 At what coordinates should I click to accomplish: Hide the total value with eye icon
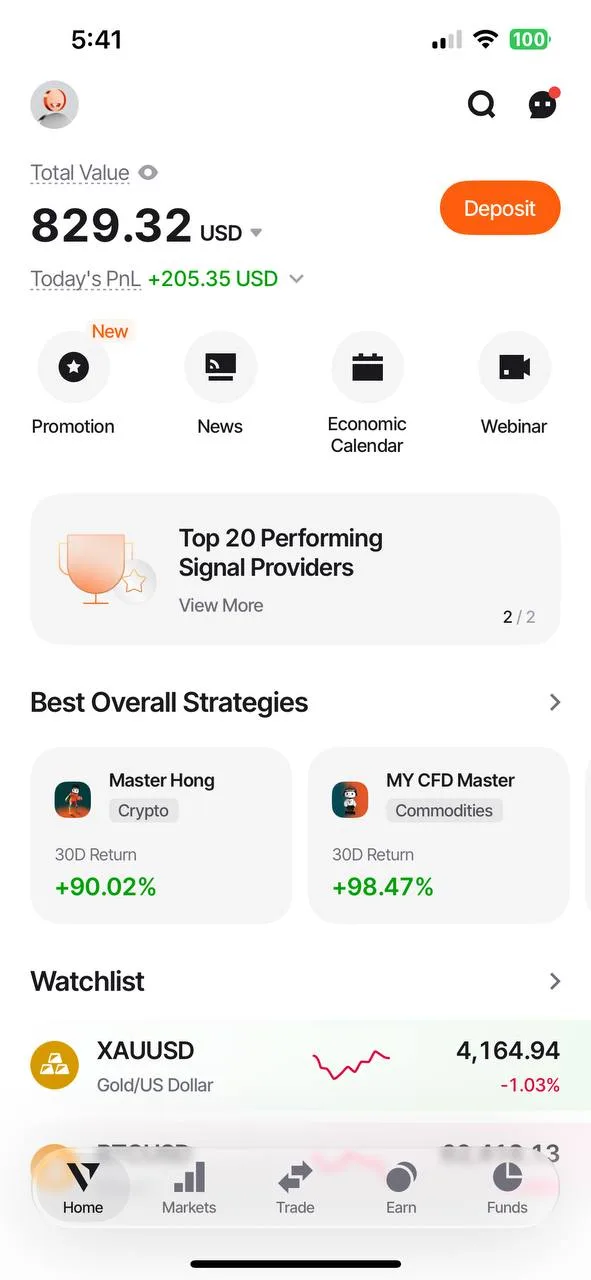pyautogui.click(x=148, y=173)
